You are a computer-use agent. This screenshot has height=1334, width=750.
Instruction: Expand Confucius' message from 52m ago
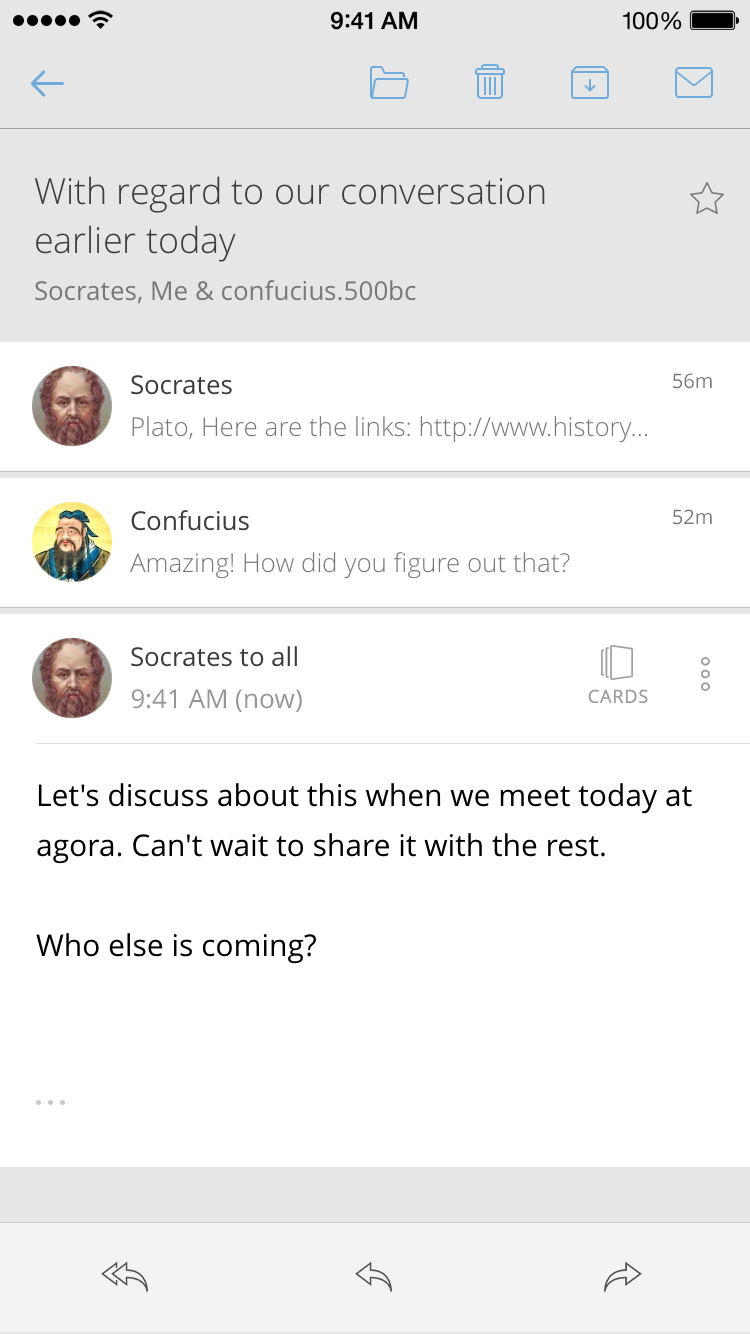390,542
